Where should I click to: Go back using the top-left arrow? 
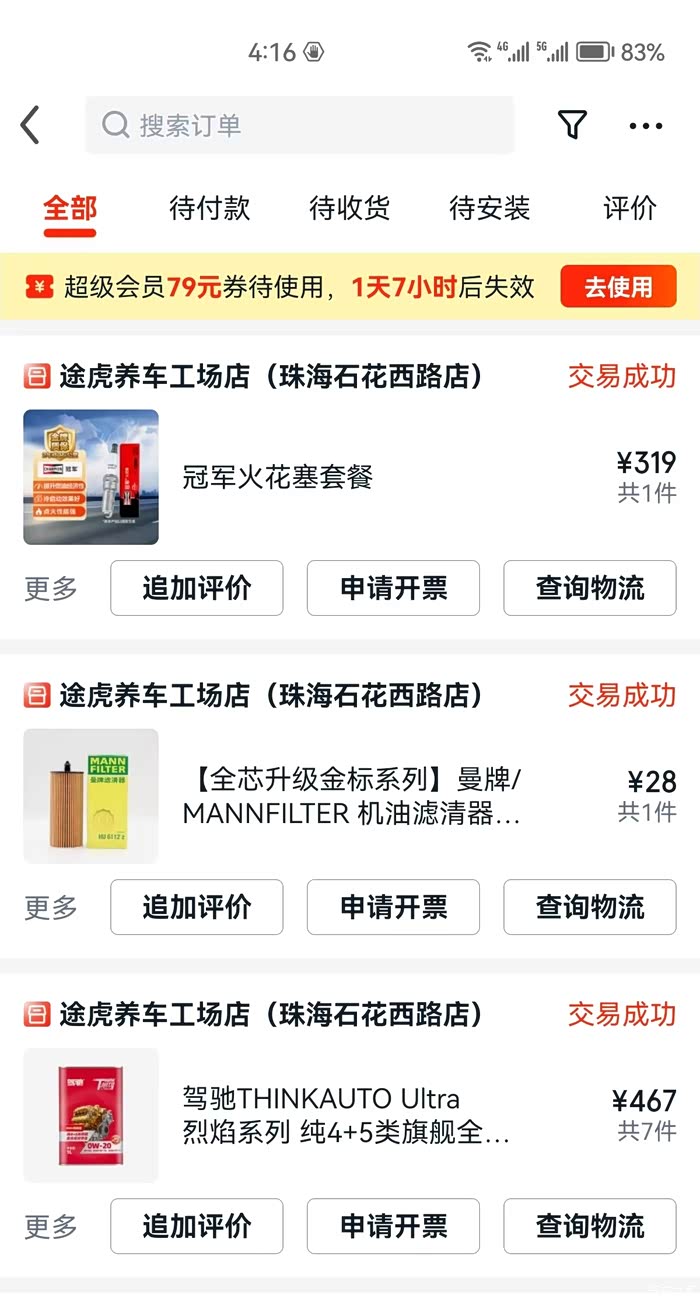click(31, 126)
